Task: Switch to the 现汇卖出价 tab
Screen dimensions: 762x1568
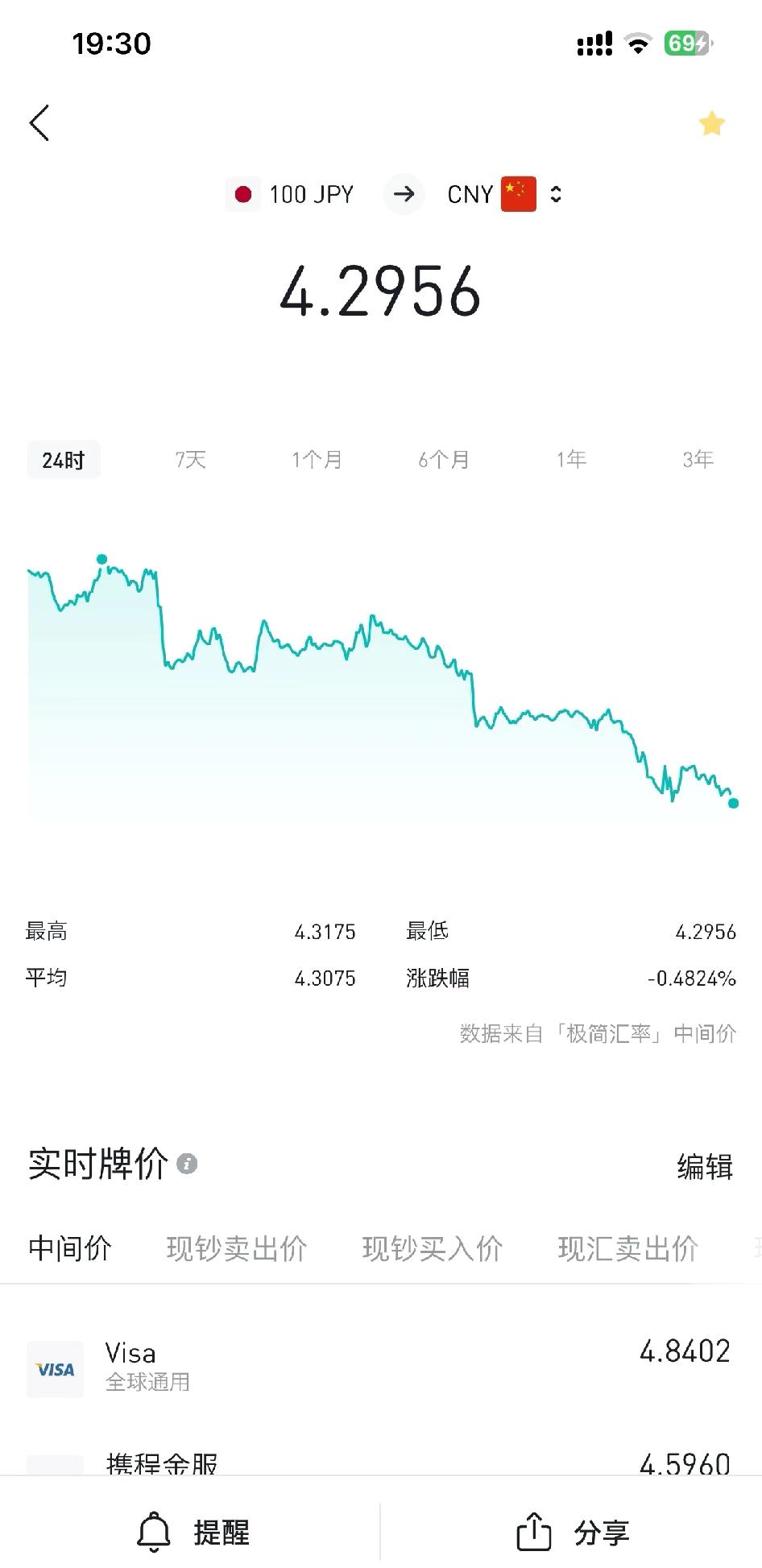Action: pos(628,1248)
